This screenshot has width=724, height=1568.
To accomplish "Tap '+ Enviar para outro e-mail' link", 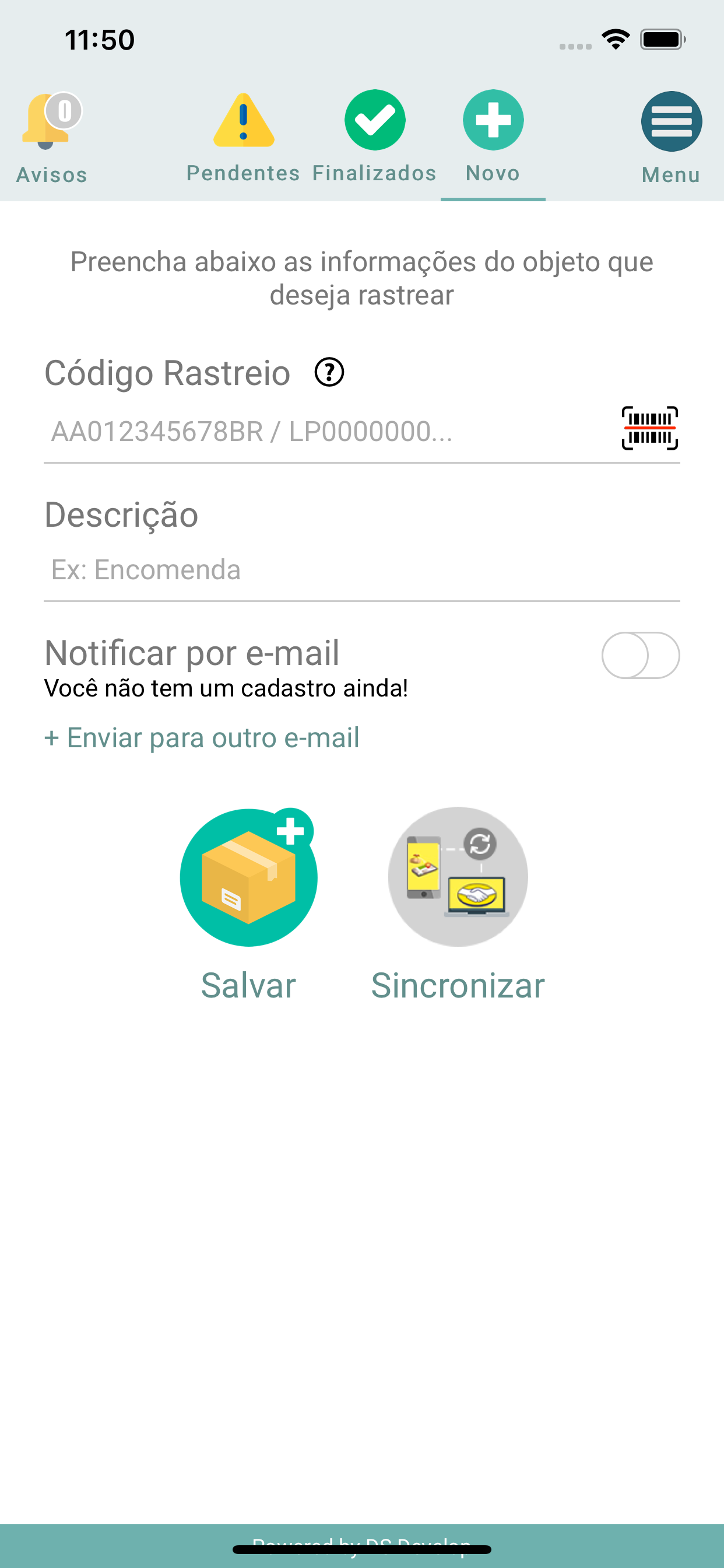I will pos(202,738).
